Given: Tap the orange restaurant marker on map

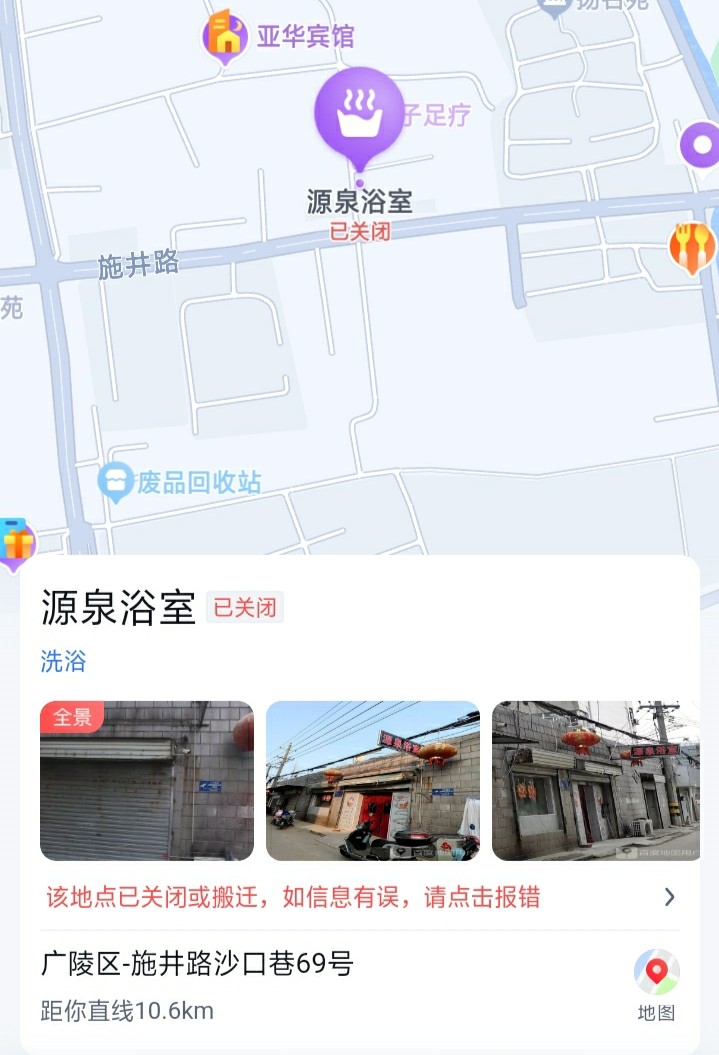Looking at the screenshot, I should (691, 247).
